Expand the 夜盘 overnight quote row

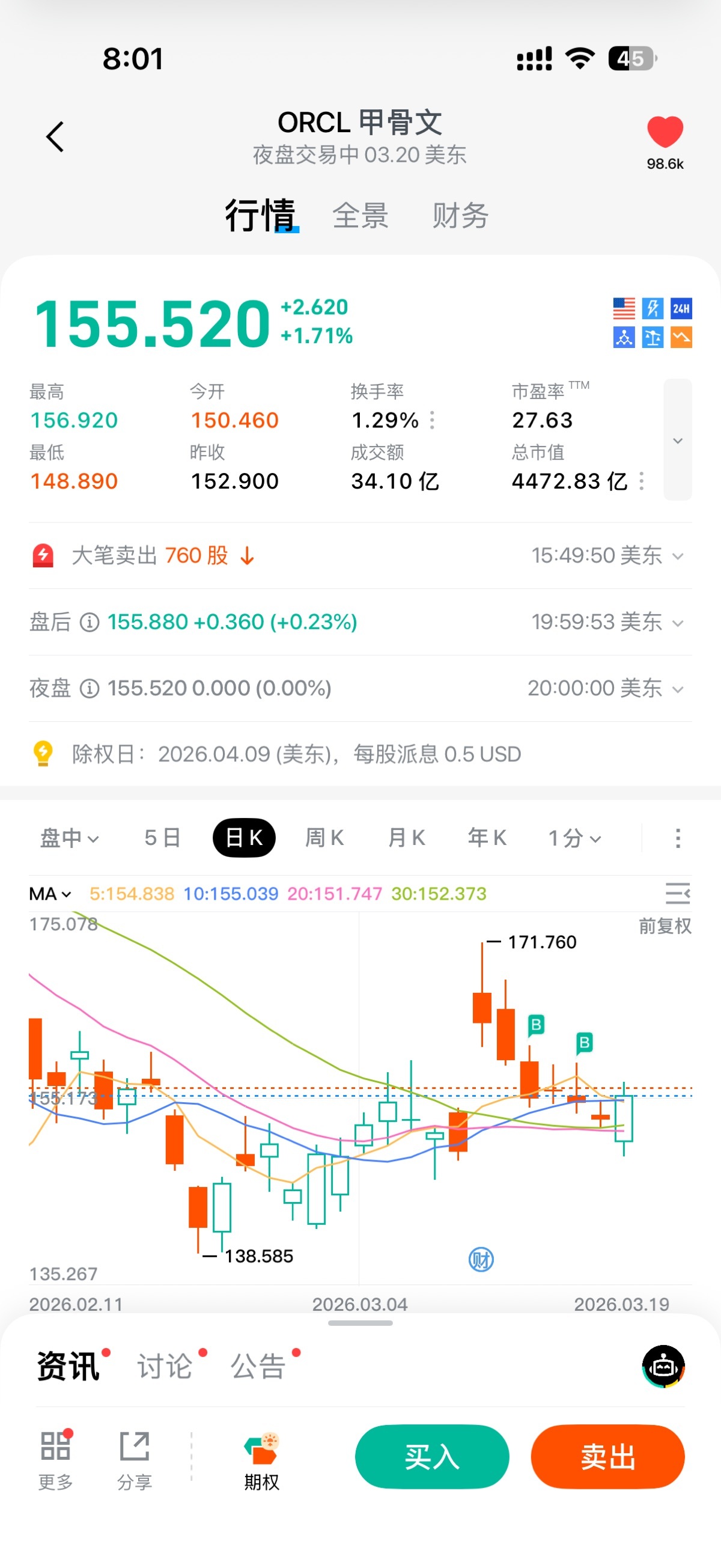click(677, 689)
